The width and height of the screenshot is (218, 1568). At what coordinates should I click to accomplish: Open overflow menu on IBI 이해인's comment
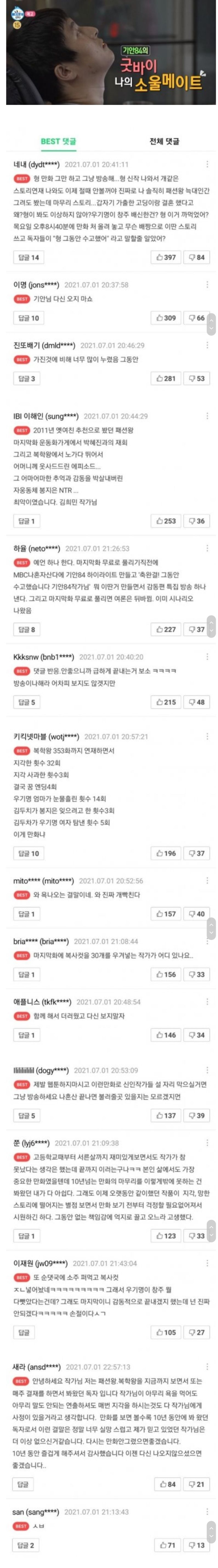tap(208, 416)
